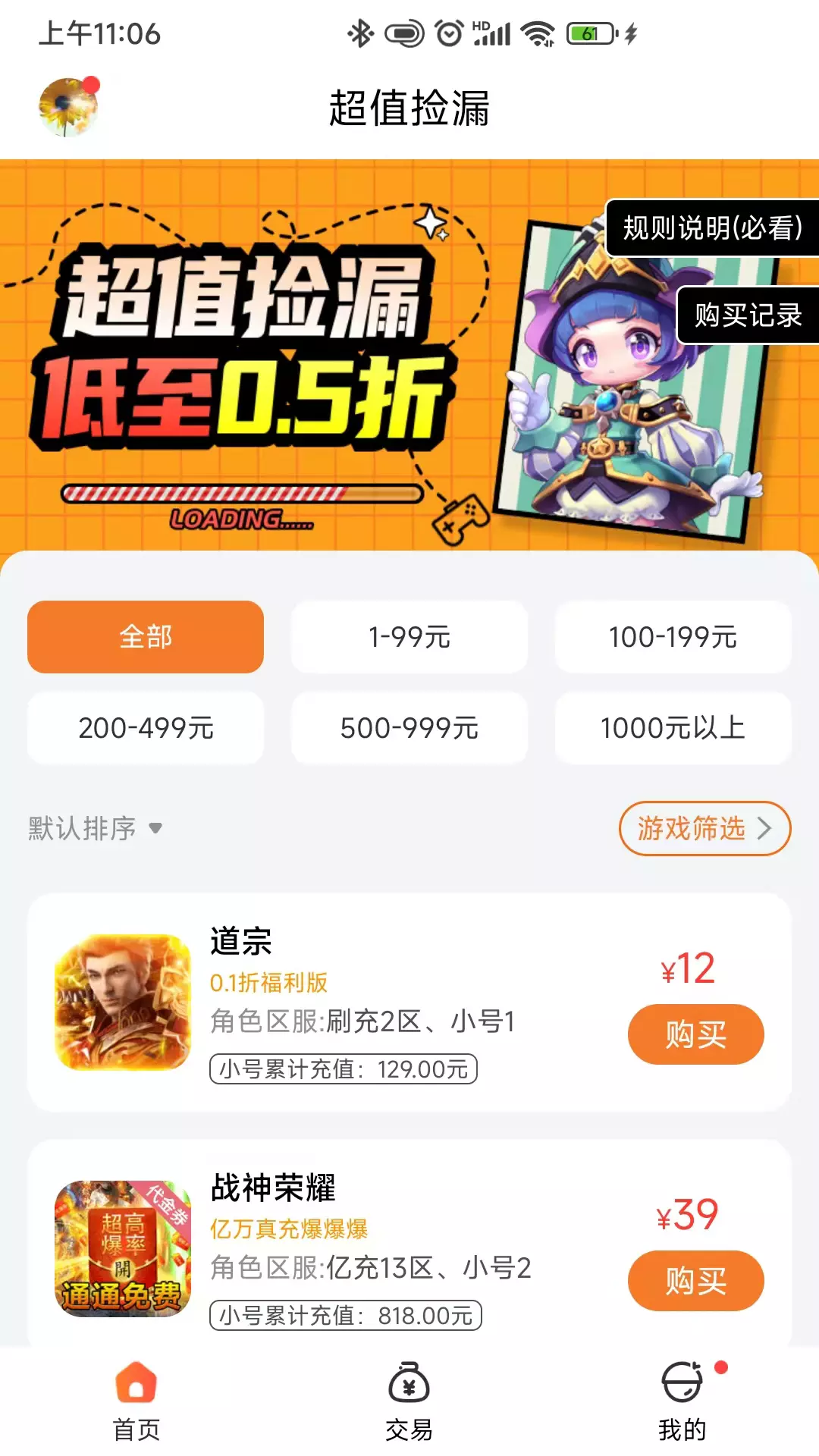This screenshot has width=819, height=1456.
Task: Open the 道宗 account listing card
Action: tap(409, 1003)
